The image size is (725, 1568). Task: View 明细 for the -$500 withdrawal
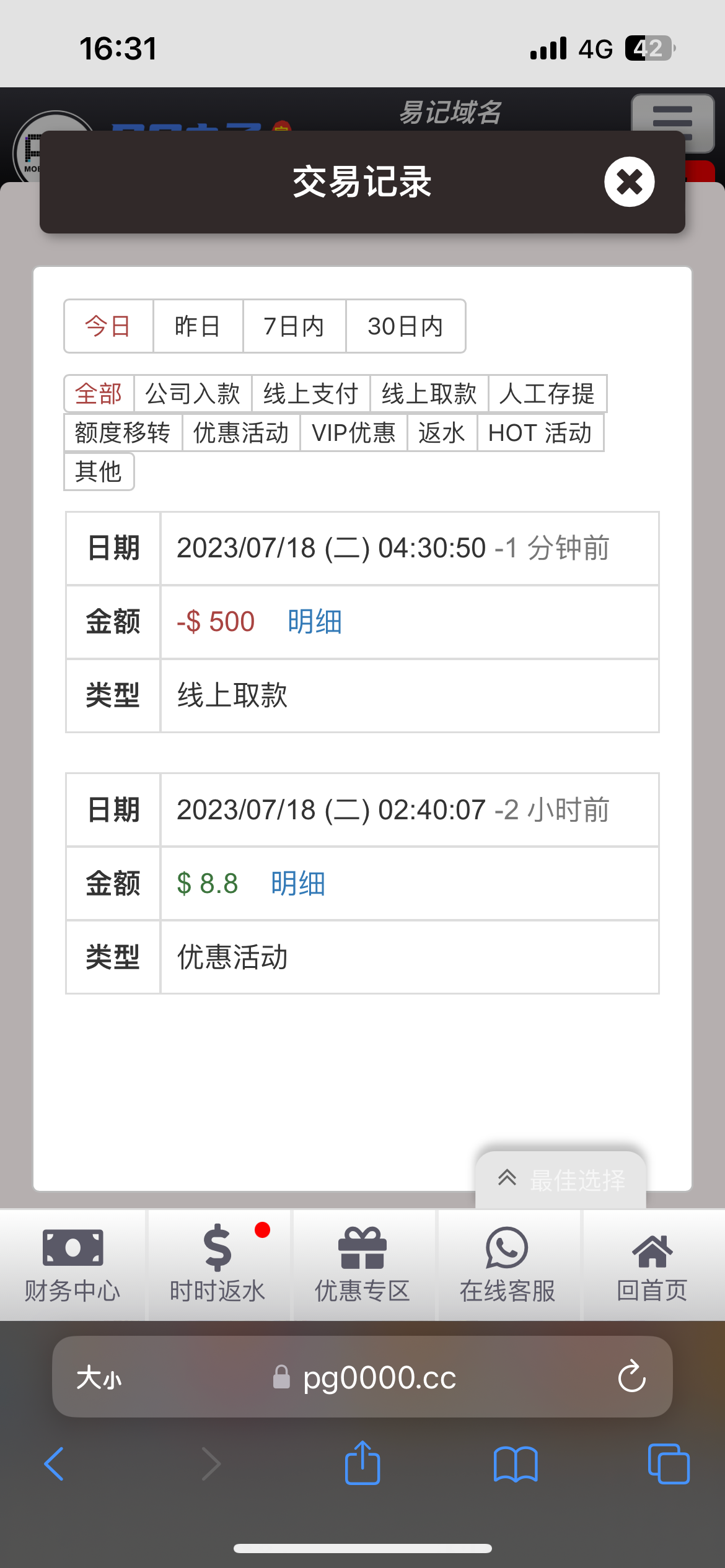point(315,622)
